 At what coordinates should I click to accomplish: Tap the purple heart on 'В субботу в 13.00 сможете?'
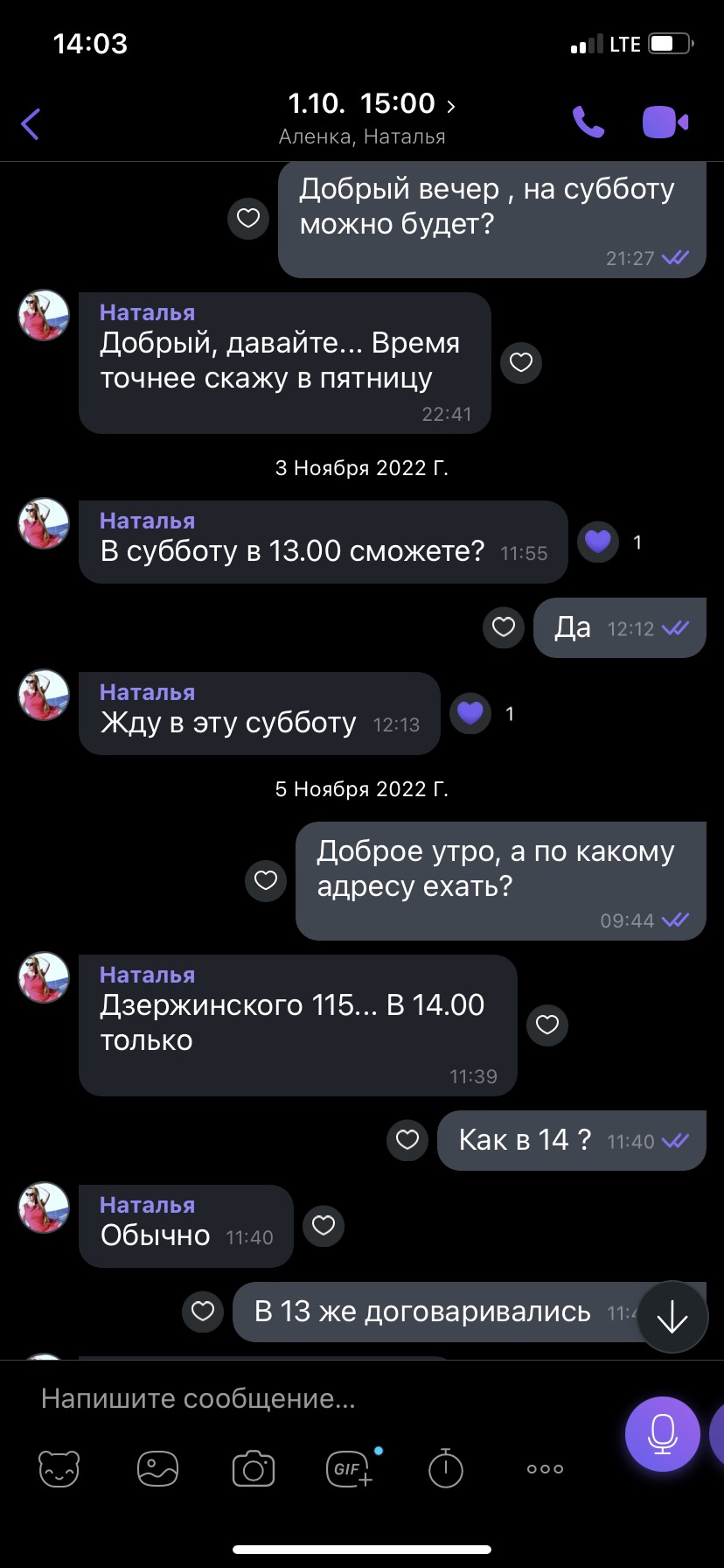pos(598,542)
